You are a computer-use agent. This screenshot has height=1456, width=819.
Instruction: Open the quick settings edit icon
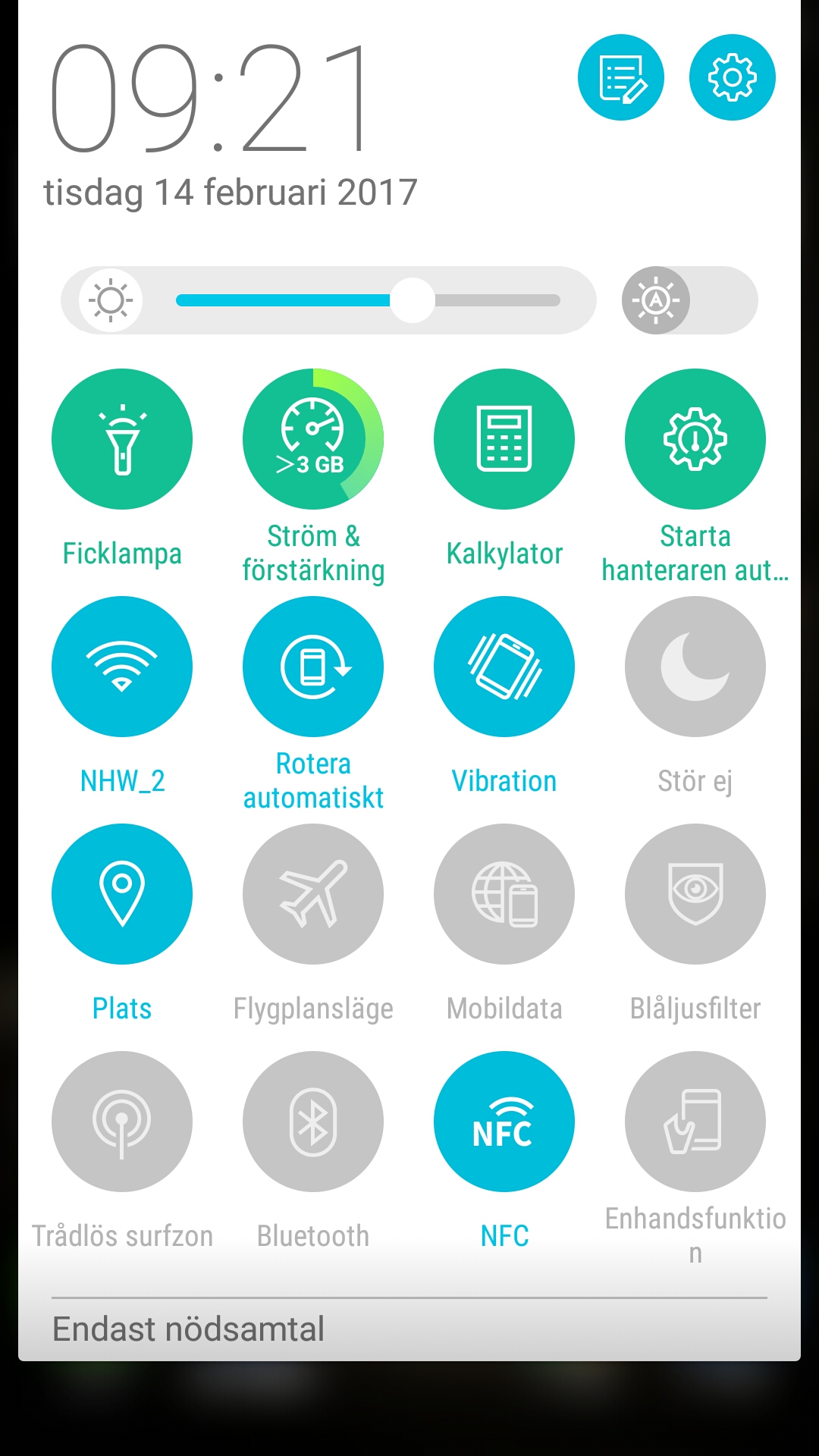(x=620, y=77)
